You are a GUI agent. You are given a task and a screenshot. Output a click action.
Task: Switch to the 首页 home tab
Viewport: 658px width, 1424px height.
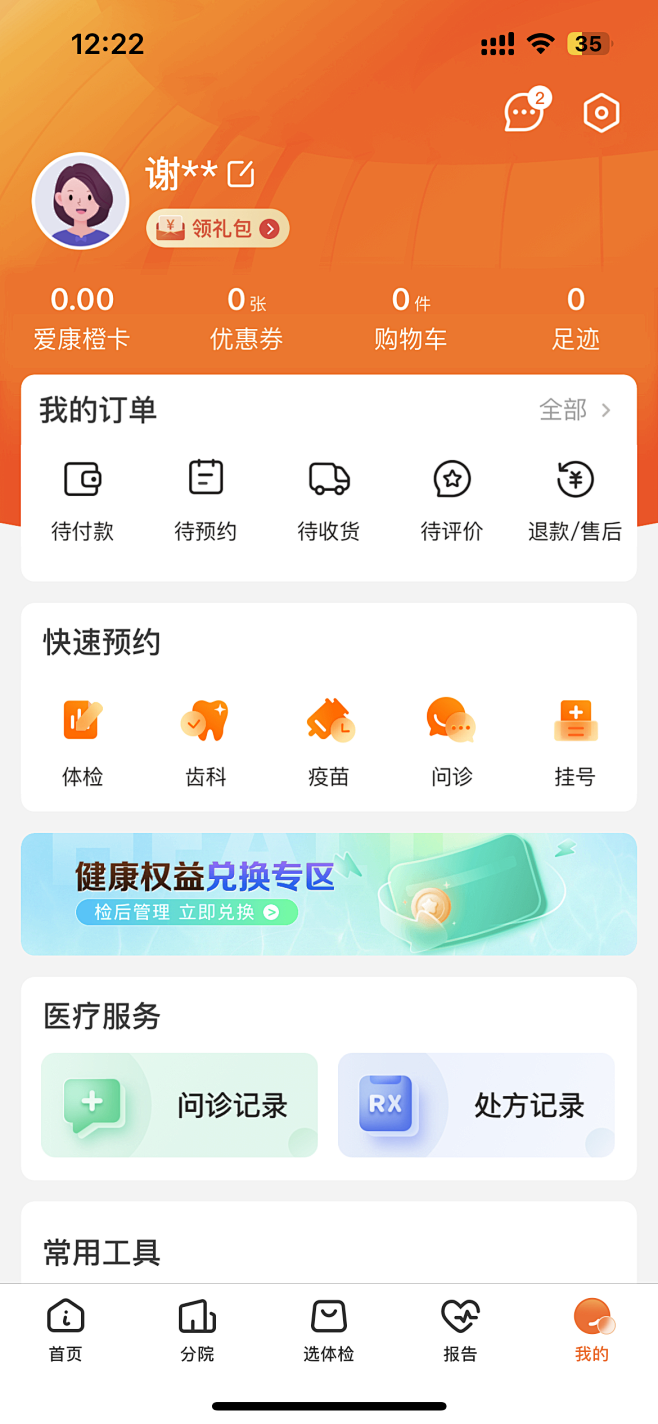66,1331
